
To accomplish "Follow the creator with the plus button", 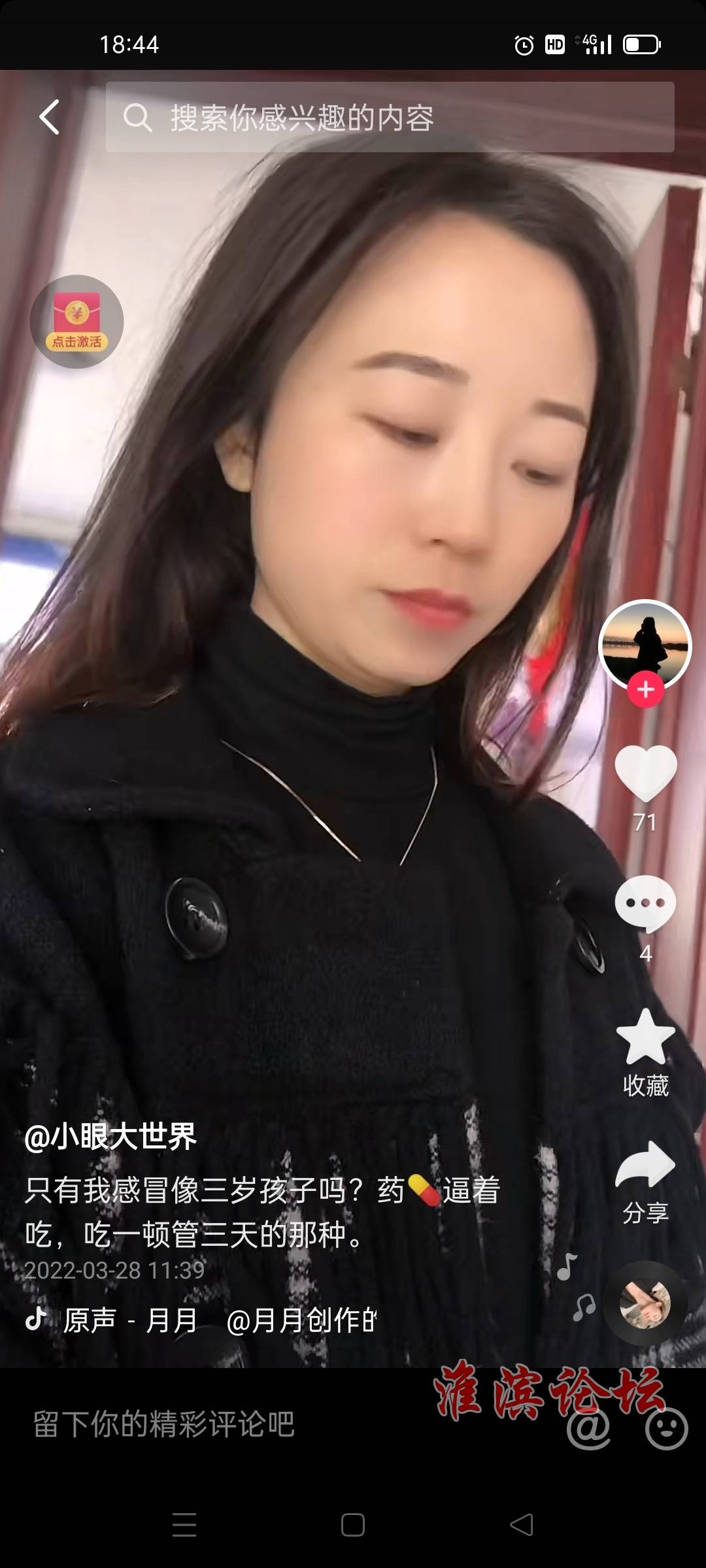I will click(x=646, y=689).
